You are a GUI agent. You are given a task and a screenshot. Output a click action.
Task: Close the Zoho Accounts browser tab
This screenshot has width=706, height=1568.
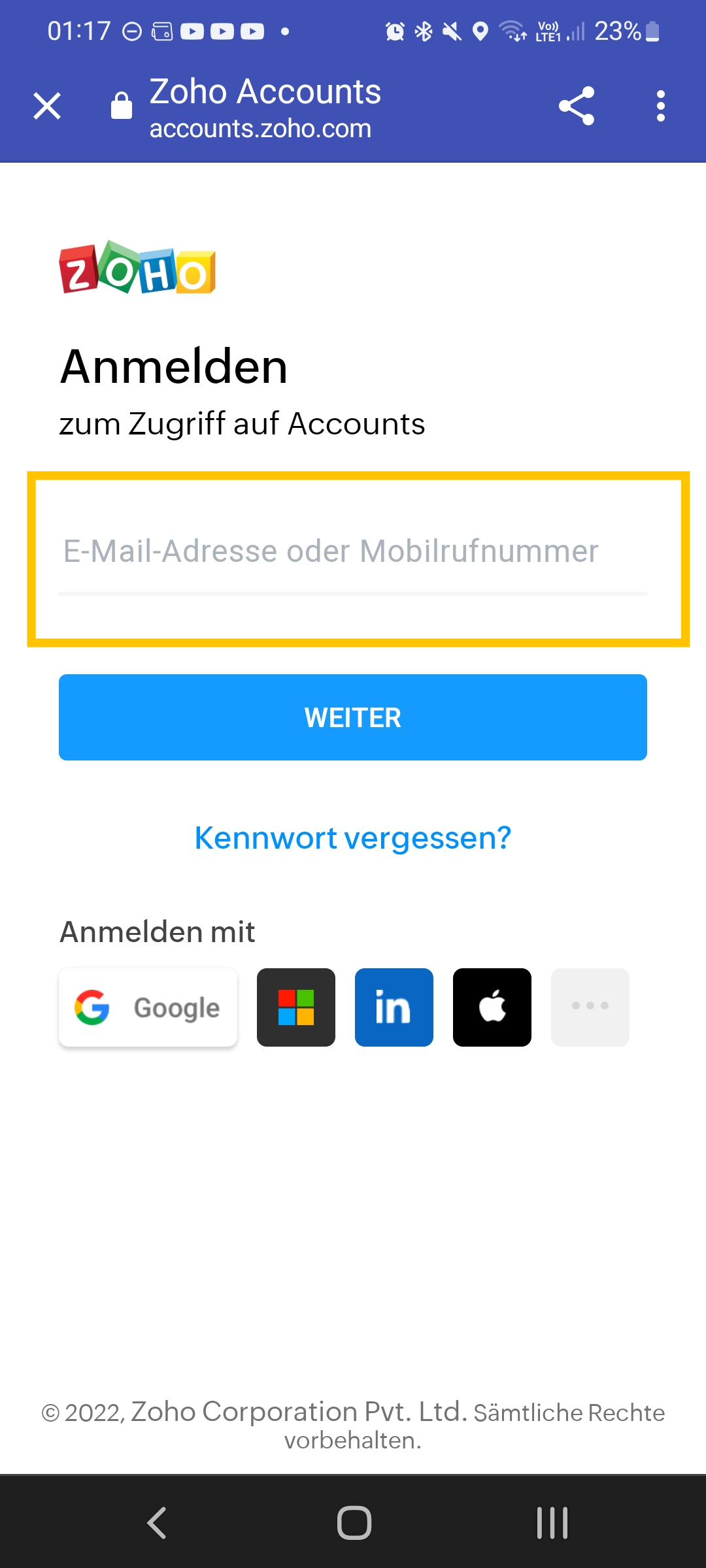tap(47, 106)
